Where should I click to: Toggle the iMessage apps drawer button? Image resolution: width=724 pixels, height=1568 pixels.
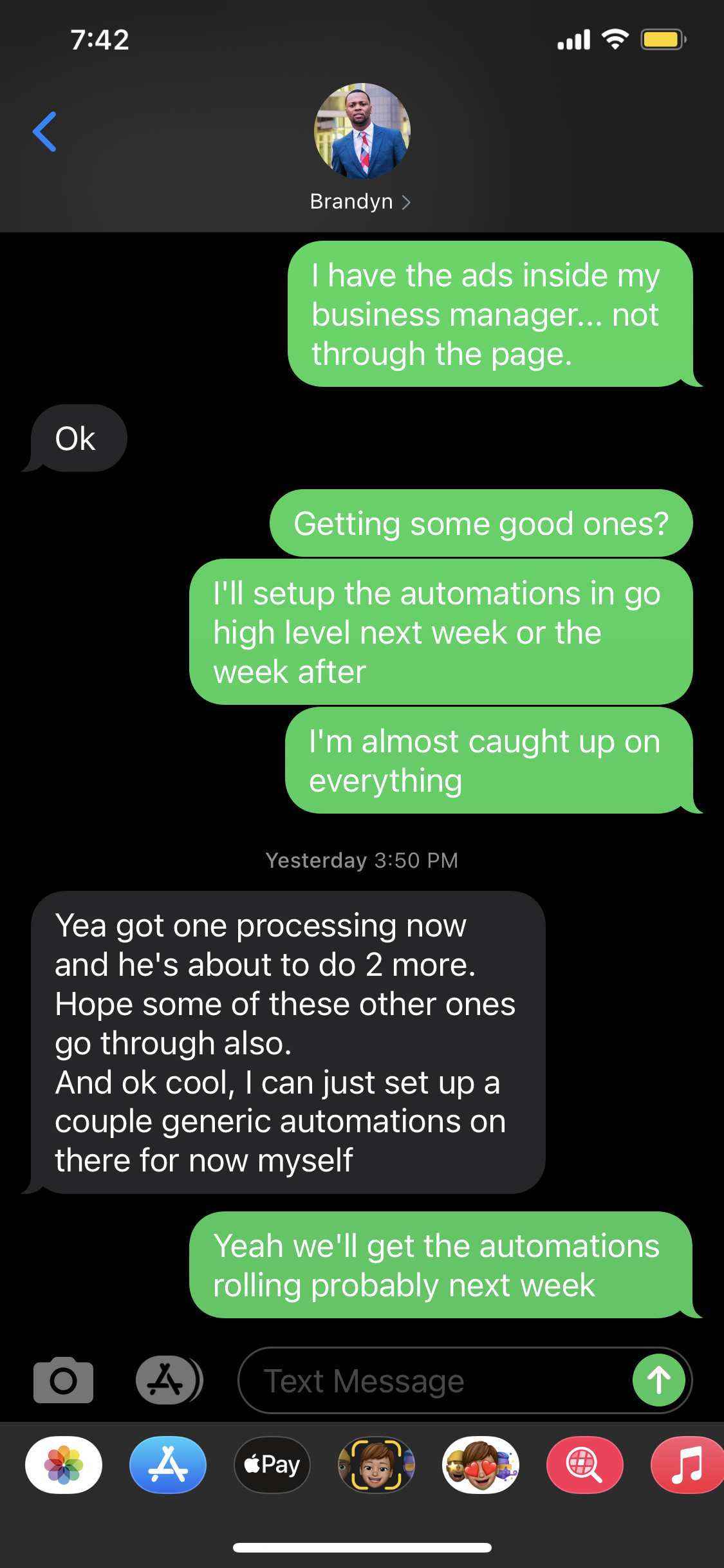[x=169, y=1380]
